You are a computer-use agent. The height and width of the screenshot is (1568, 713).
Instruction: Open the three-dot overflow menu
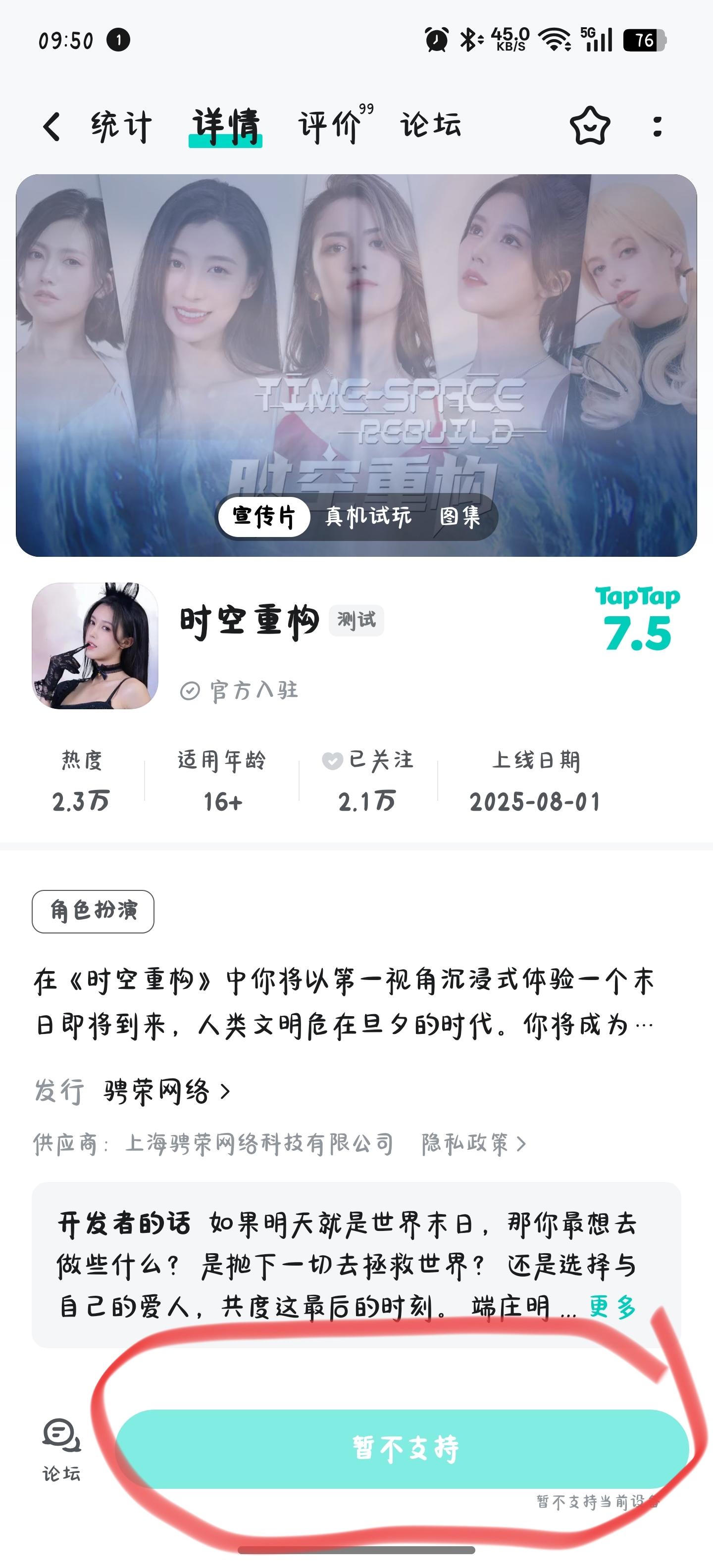657,126
